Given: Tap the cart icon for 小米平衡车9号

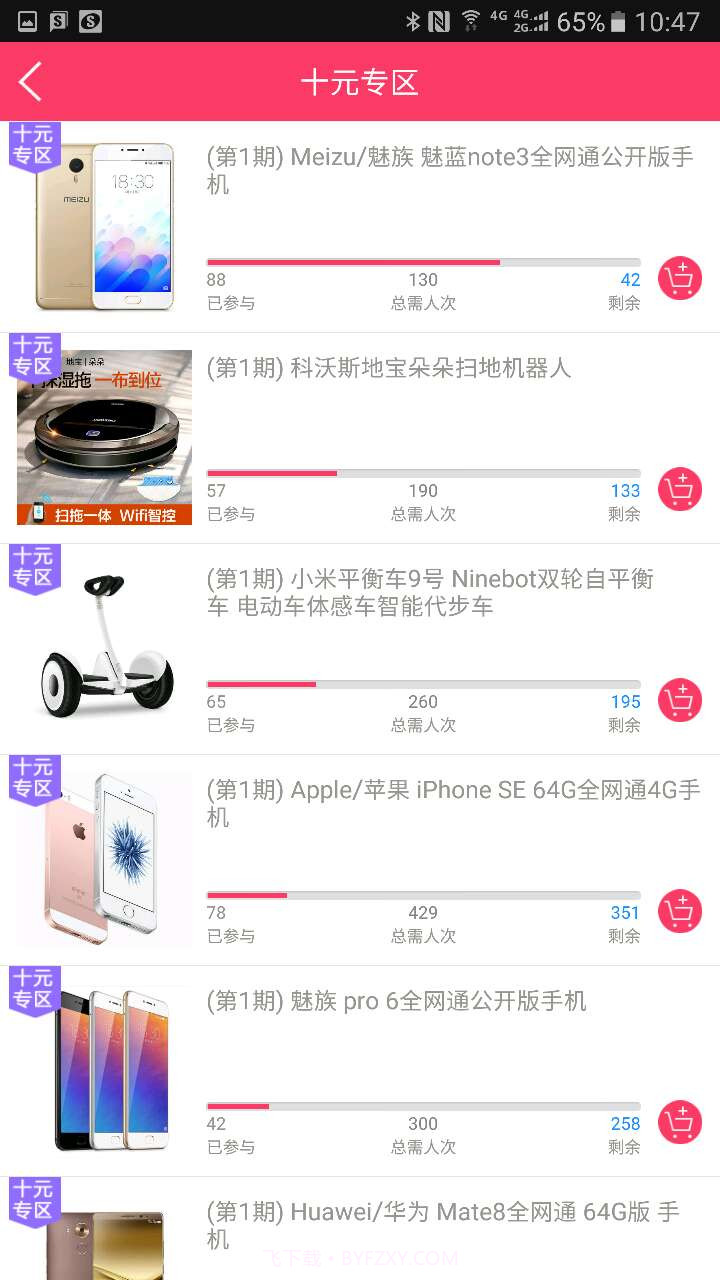Looking at the screenshot, I should (x=680, y=701).
